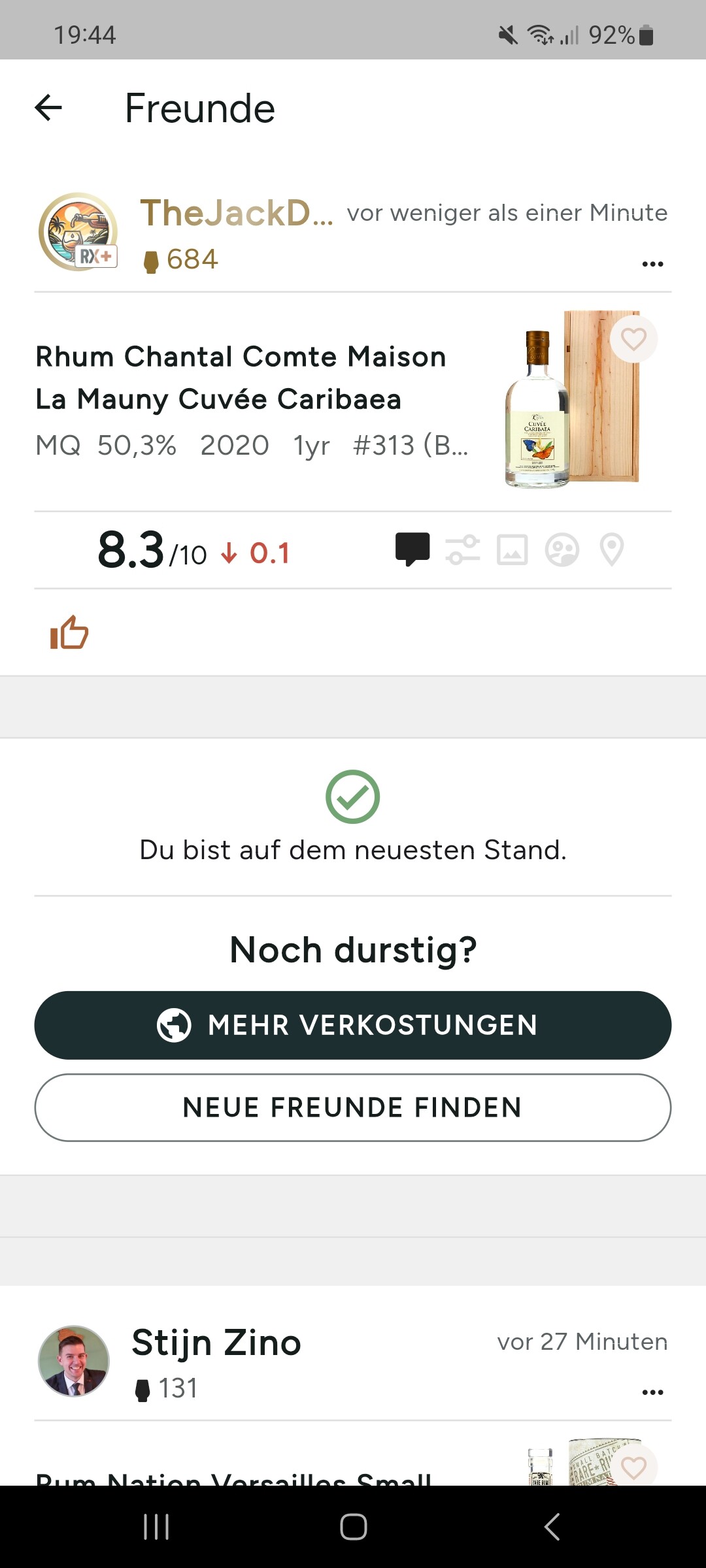
Task: Tap the Mehr Verkostungen button
Action: coord(353,1025)
